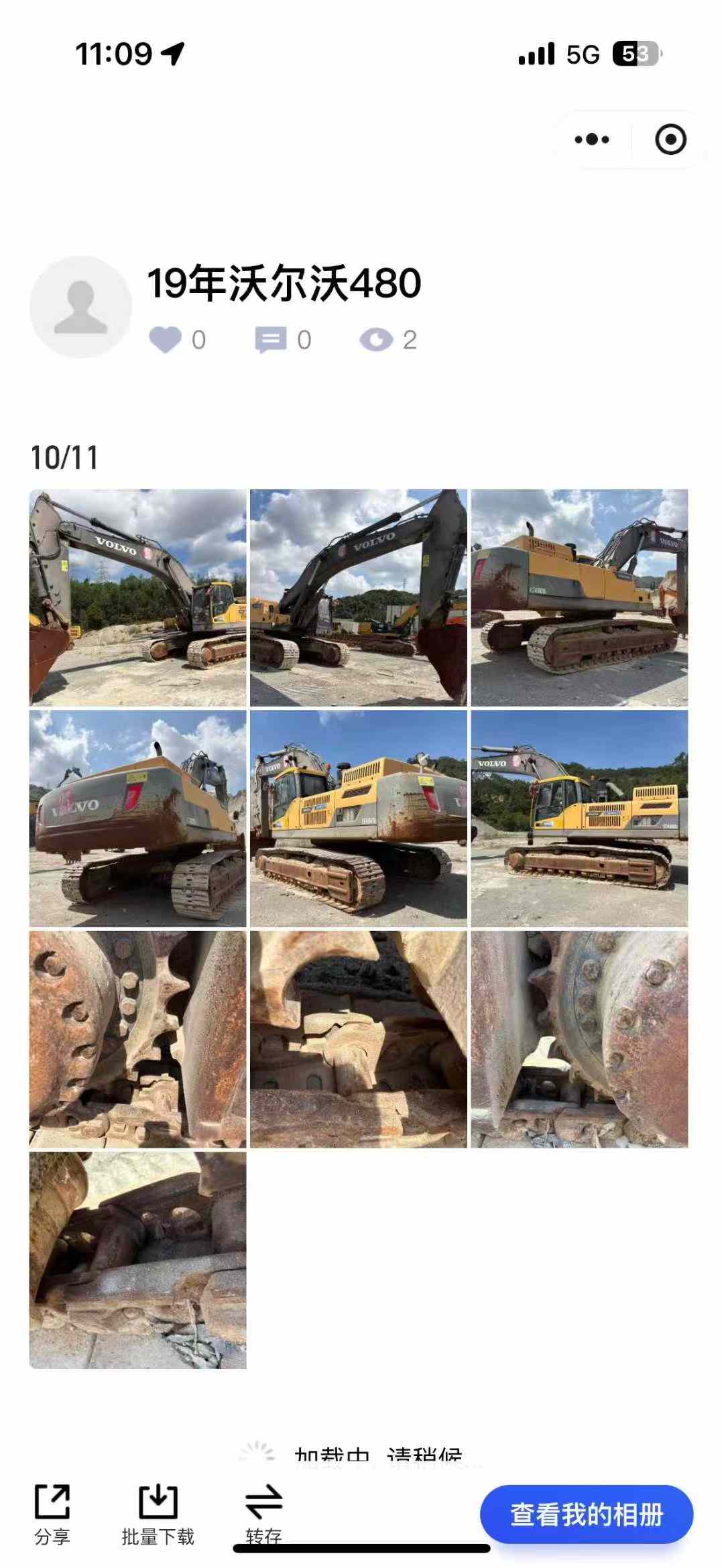Close the mini program with the circle icon
724x1568 pixels.
click(670, 139)
